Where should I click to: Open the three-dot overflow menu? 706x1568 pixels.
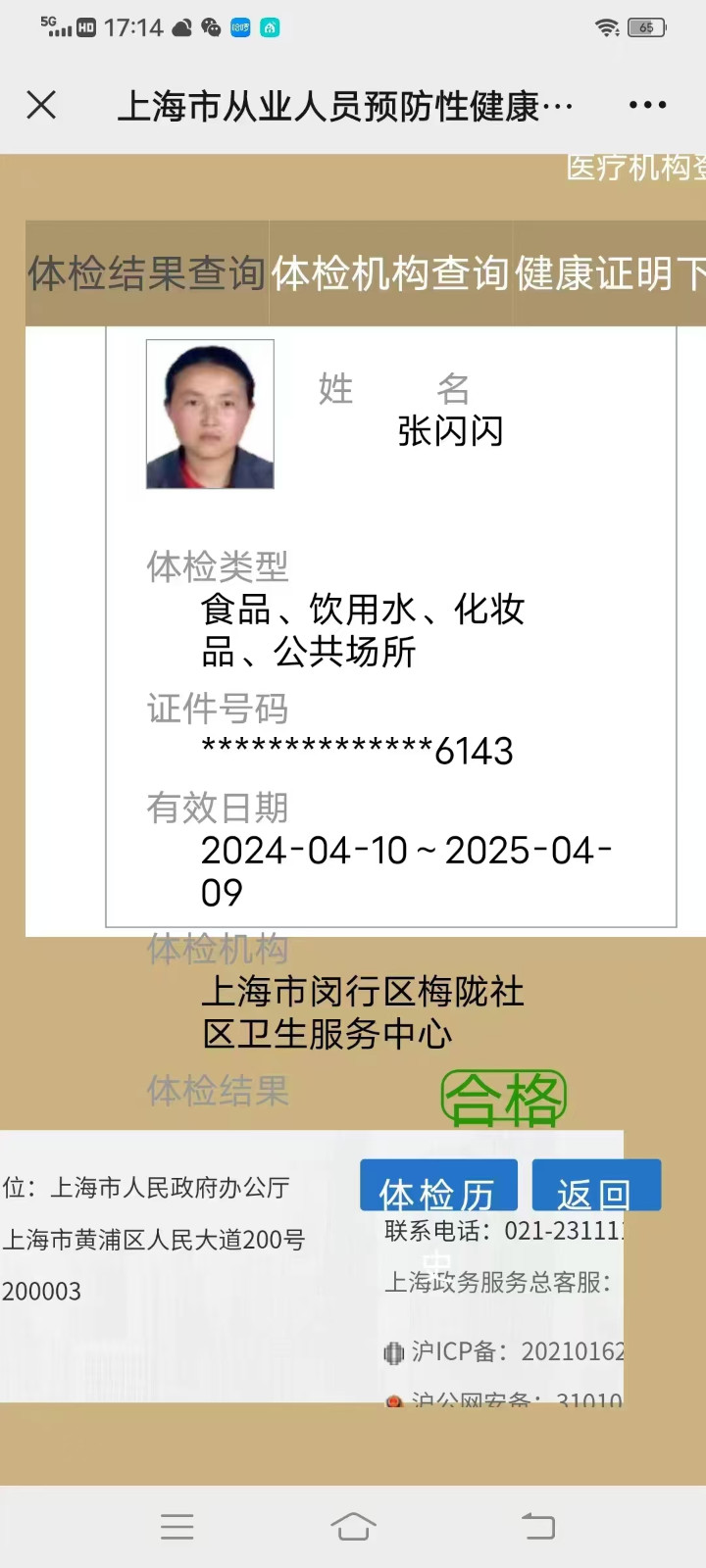pyautogui.click(x=647, y=105)
